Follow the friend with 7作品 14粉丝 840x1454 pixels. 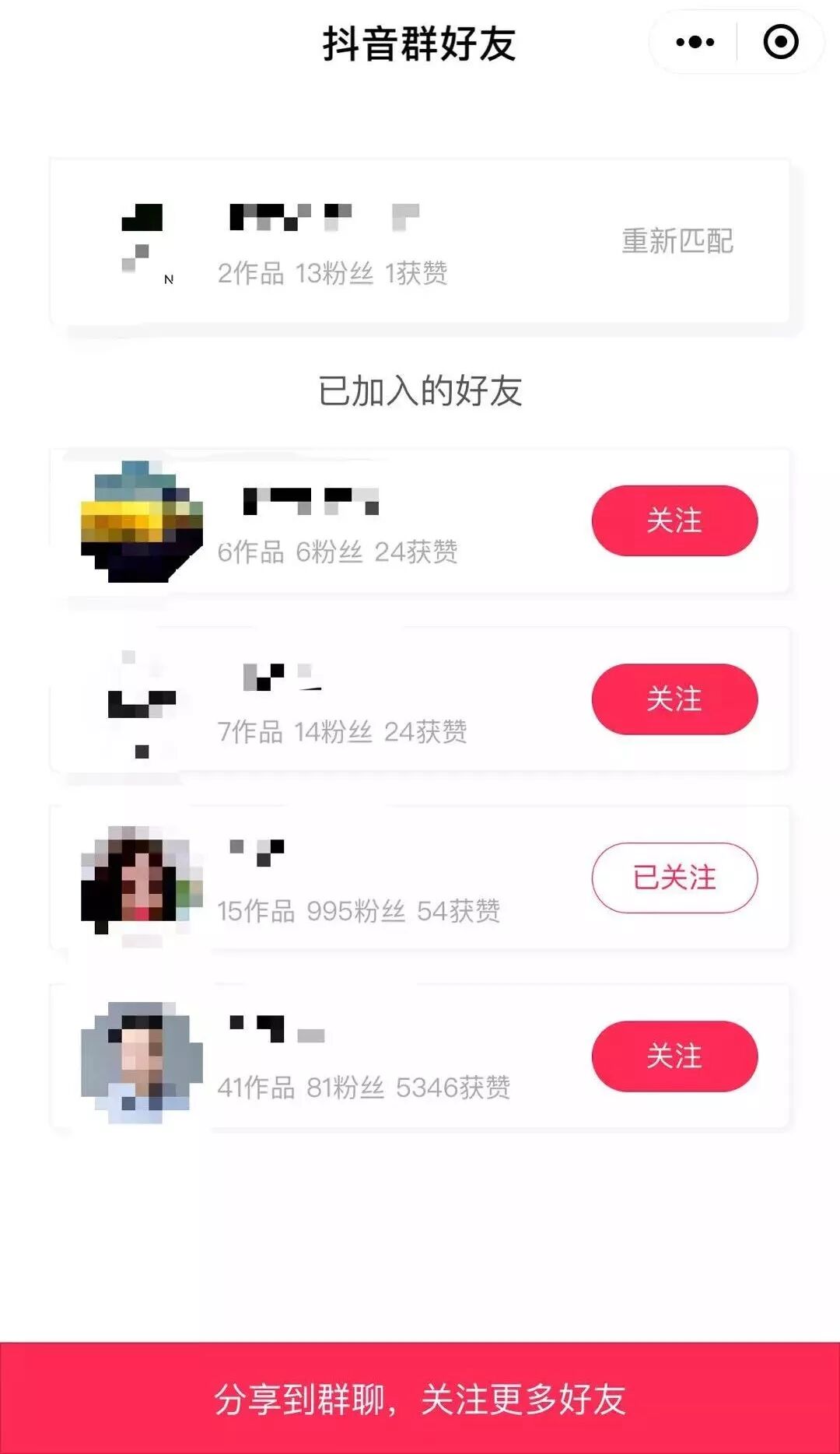click(674, 699)
